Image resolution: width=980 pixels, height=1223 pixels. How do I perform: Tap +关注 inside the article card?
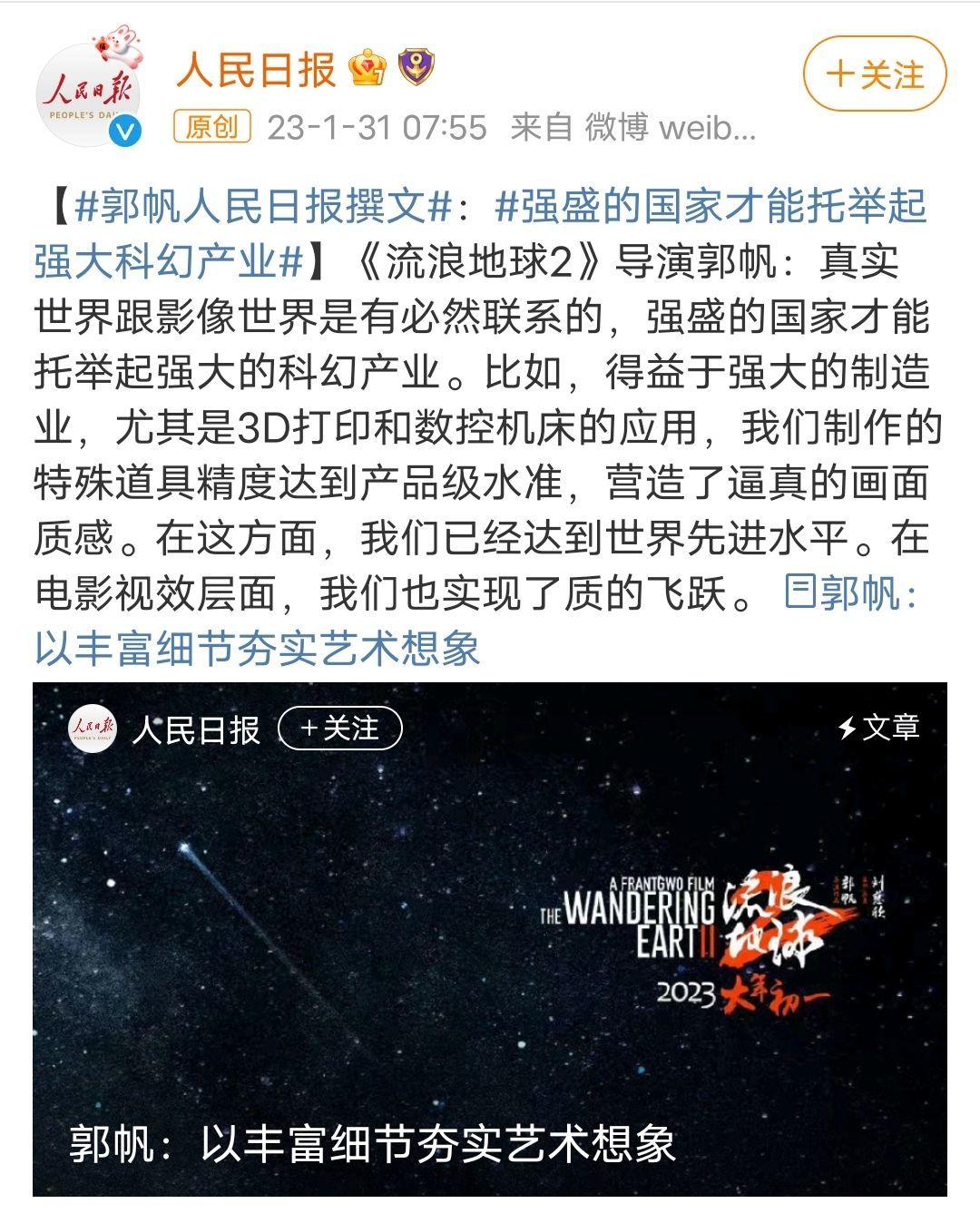[339, 729]
